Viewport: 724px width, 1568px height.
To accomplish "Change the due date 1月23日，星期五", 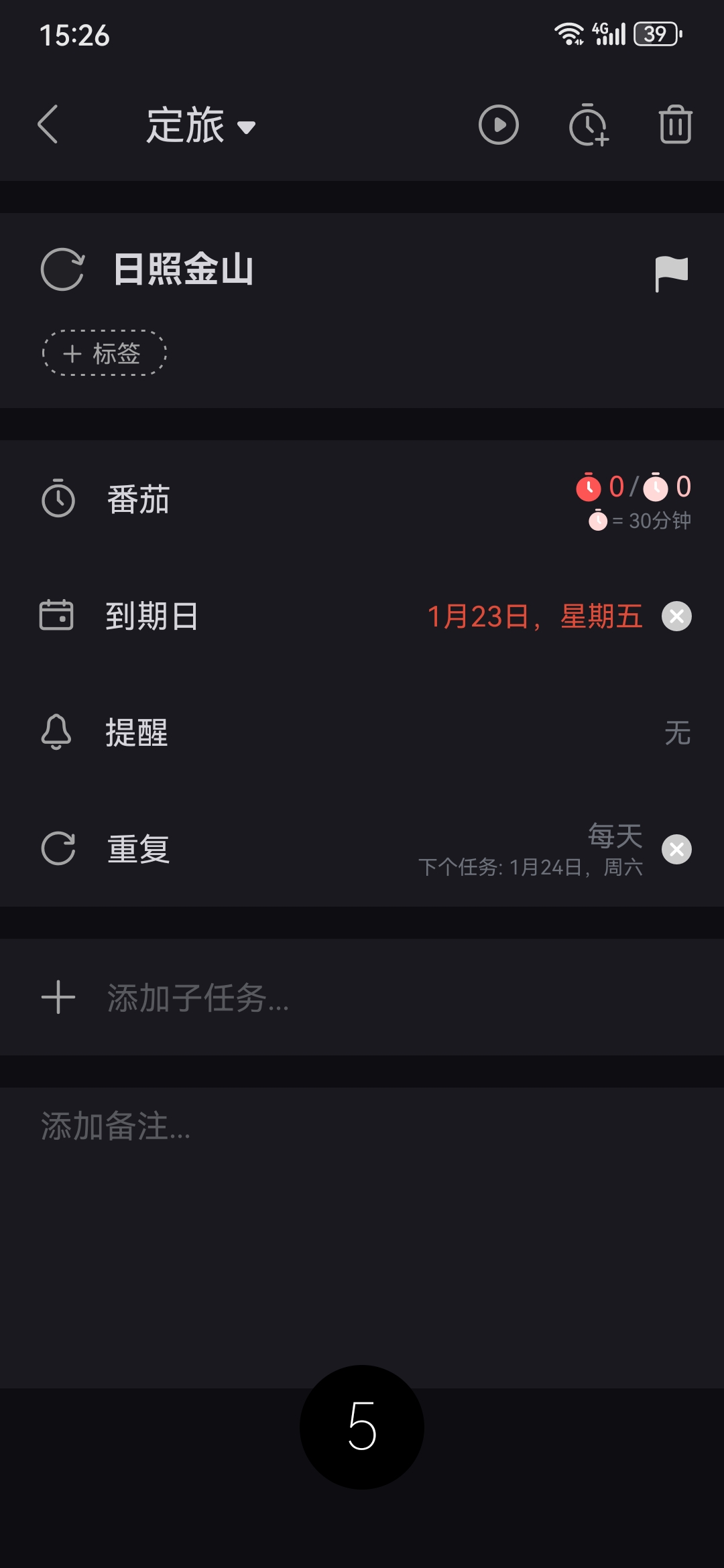I will tap(535, 618).
